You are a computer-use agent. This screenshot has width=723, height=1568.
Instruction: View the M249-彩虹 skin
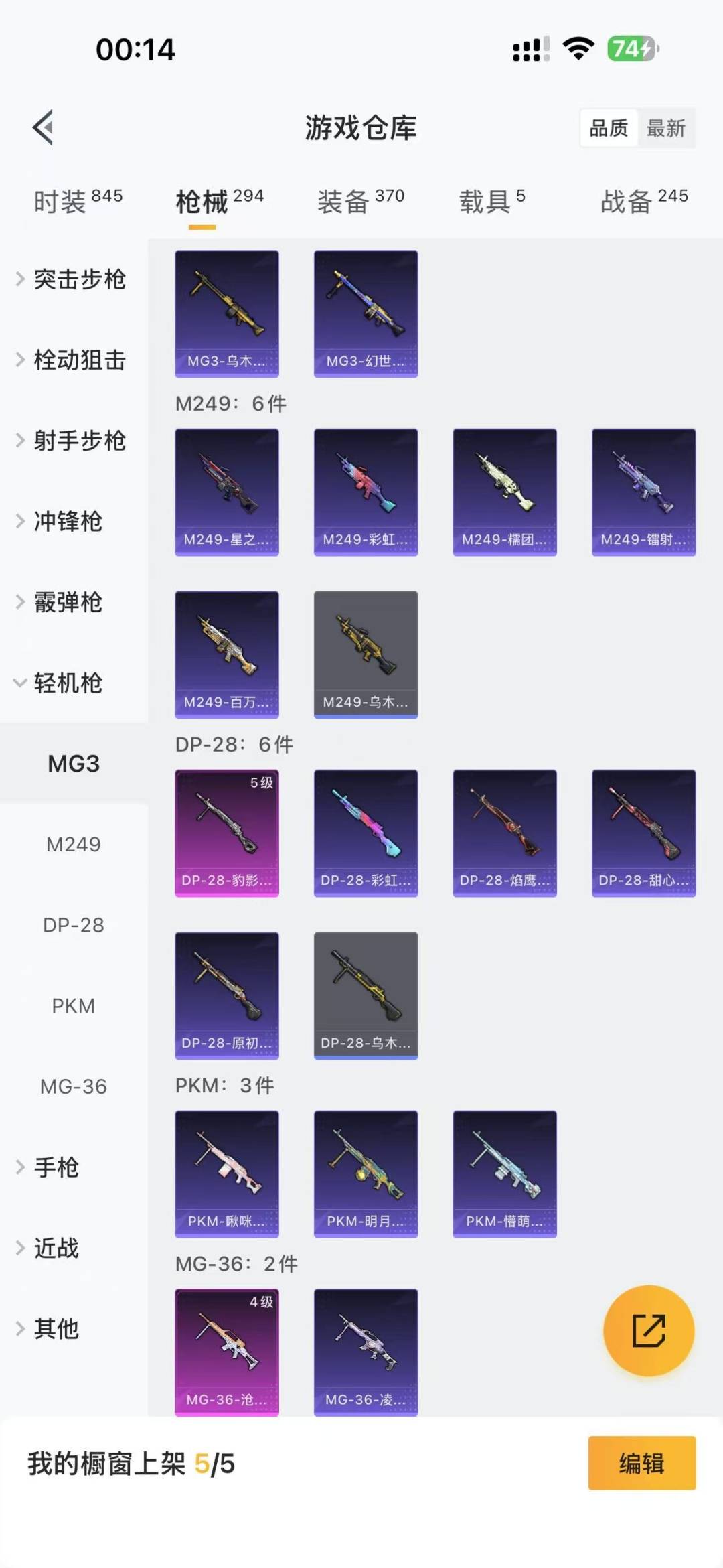tap(366, 491)
